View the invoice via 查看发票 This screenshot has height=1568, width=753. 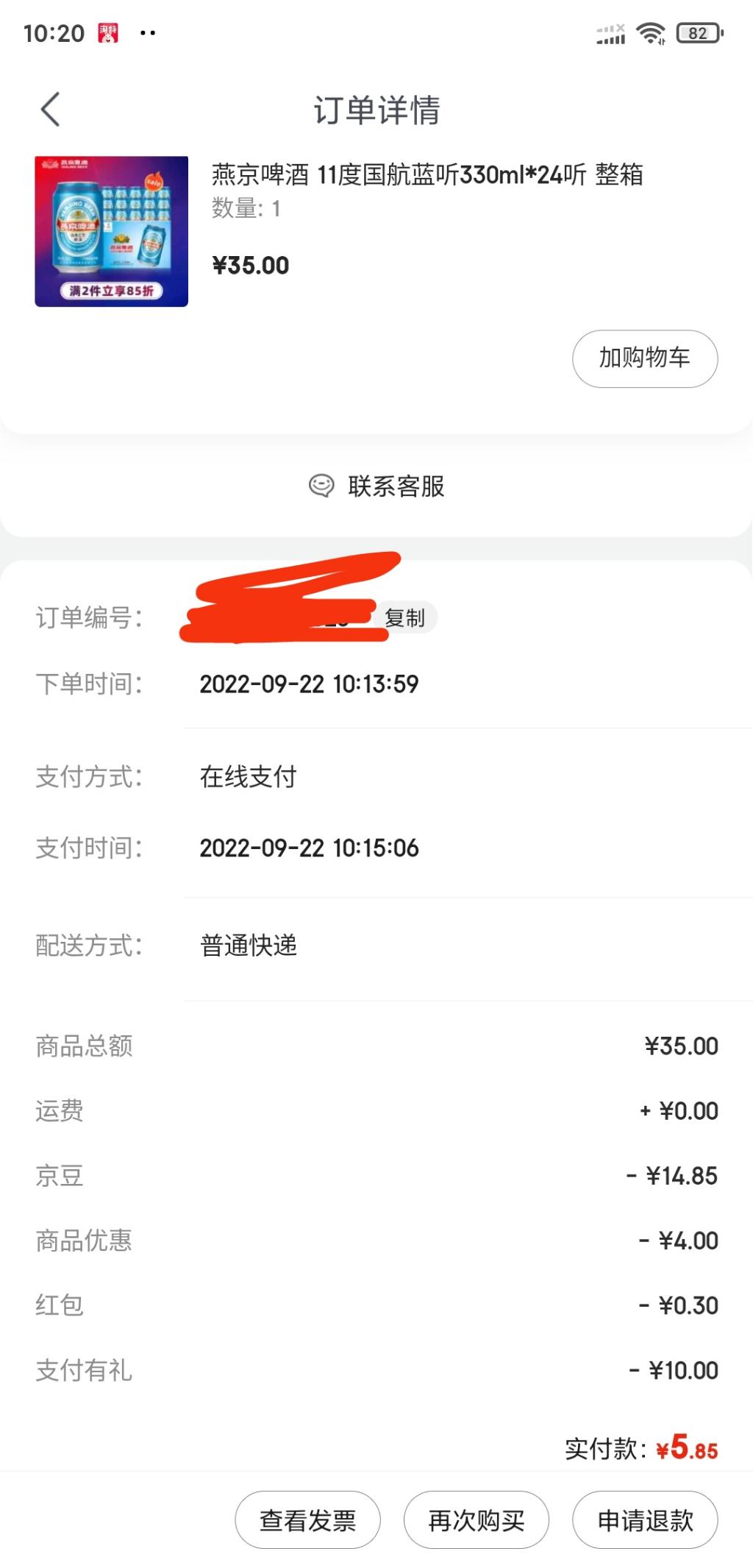coord(307,1520)
